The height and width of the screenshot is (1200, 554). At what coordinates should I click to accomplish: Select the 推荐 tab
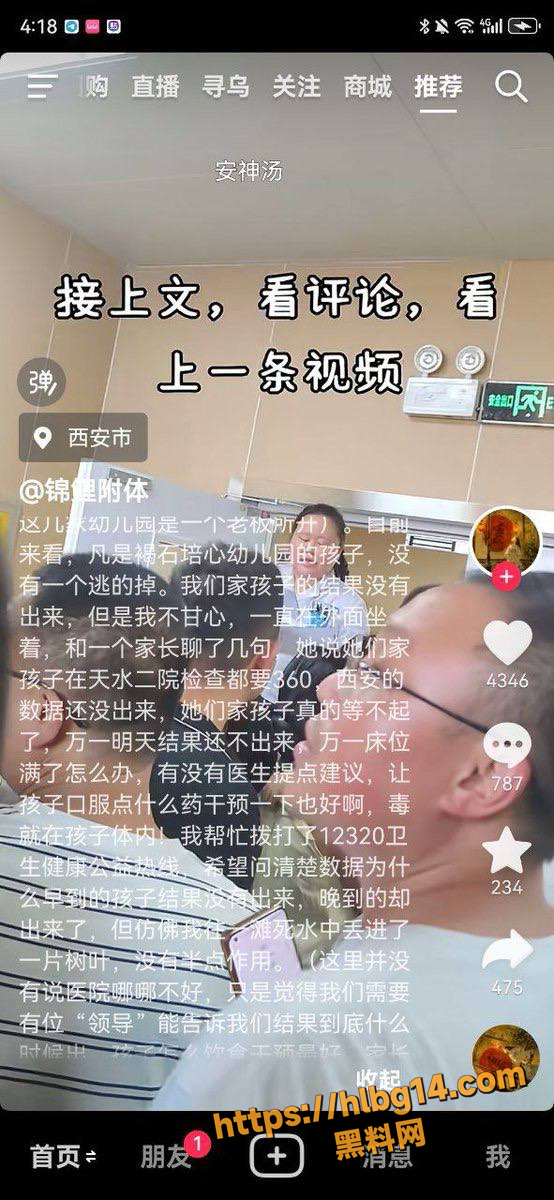(439, 87)
